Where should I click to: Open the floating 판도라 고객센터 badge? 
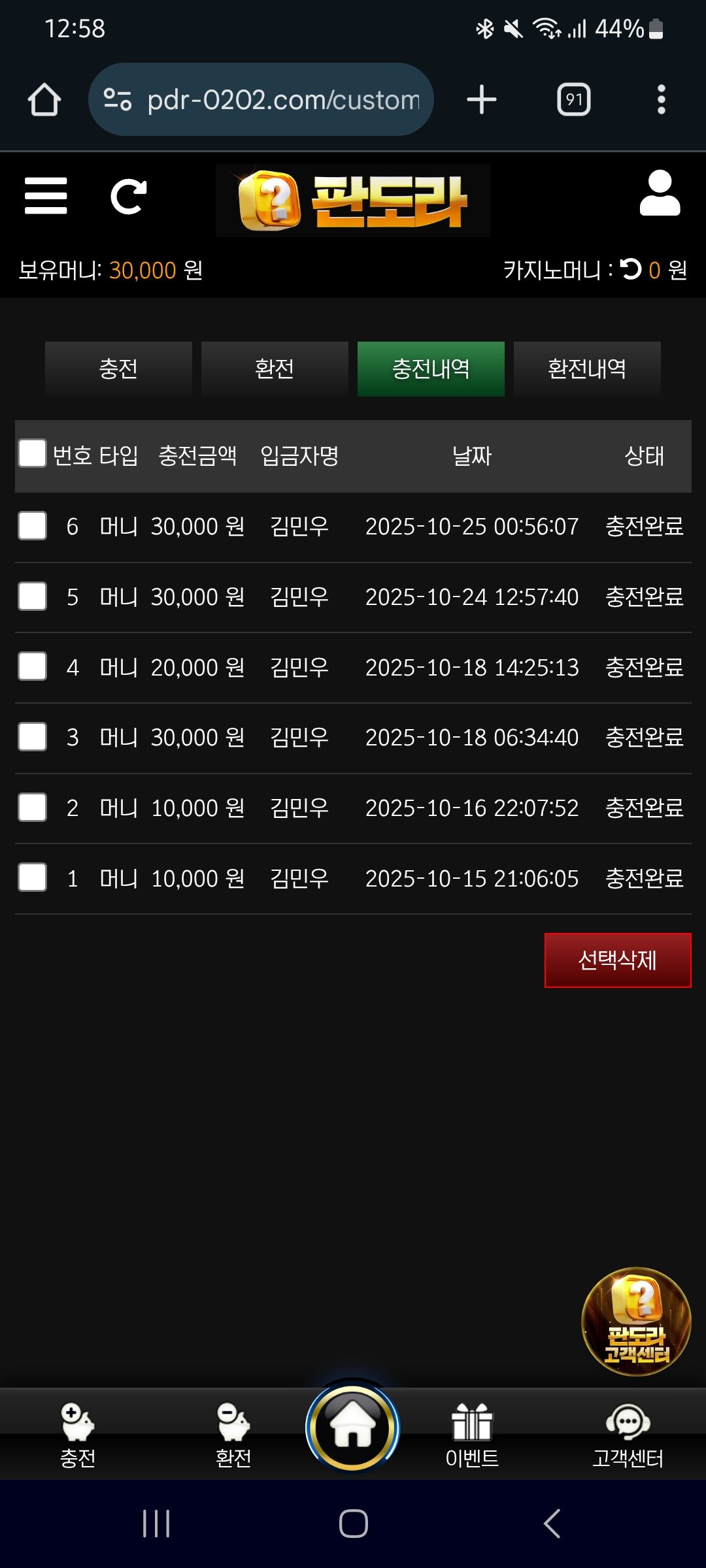636,1321
